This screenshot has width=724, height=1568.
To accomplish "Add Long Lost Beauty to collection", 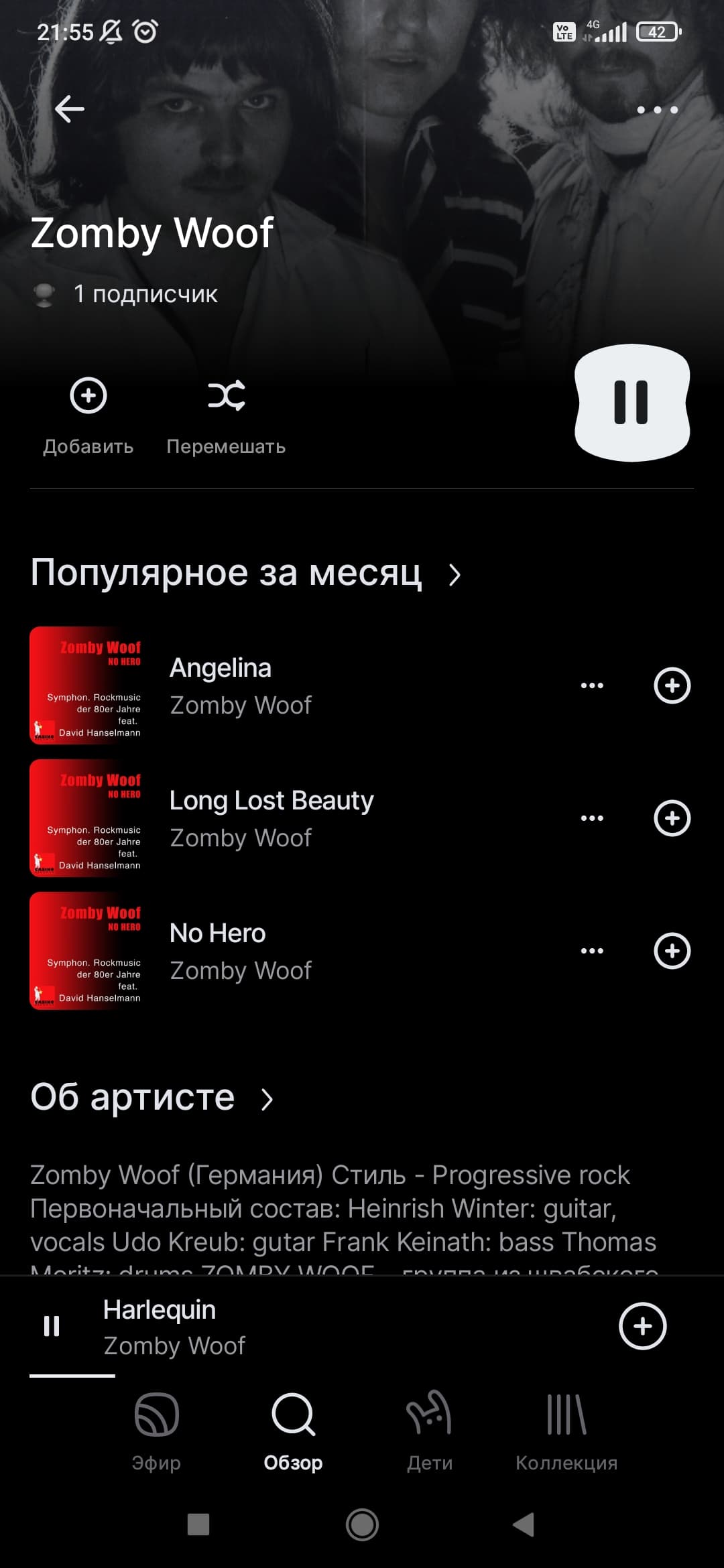I will pos(672,818).
